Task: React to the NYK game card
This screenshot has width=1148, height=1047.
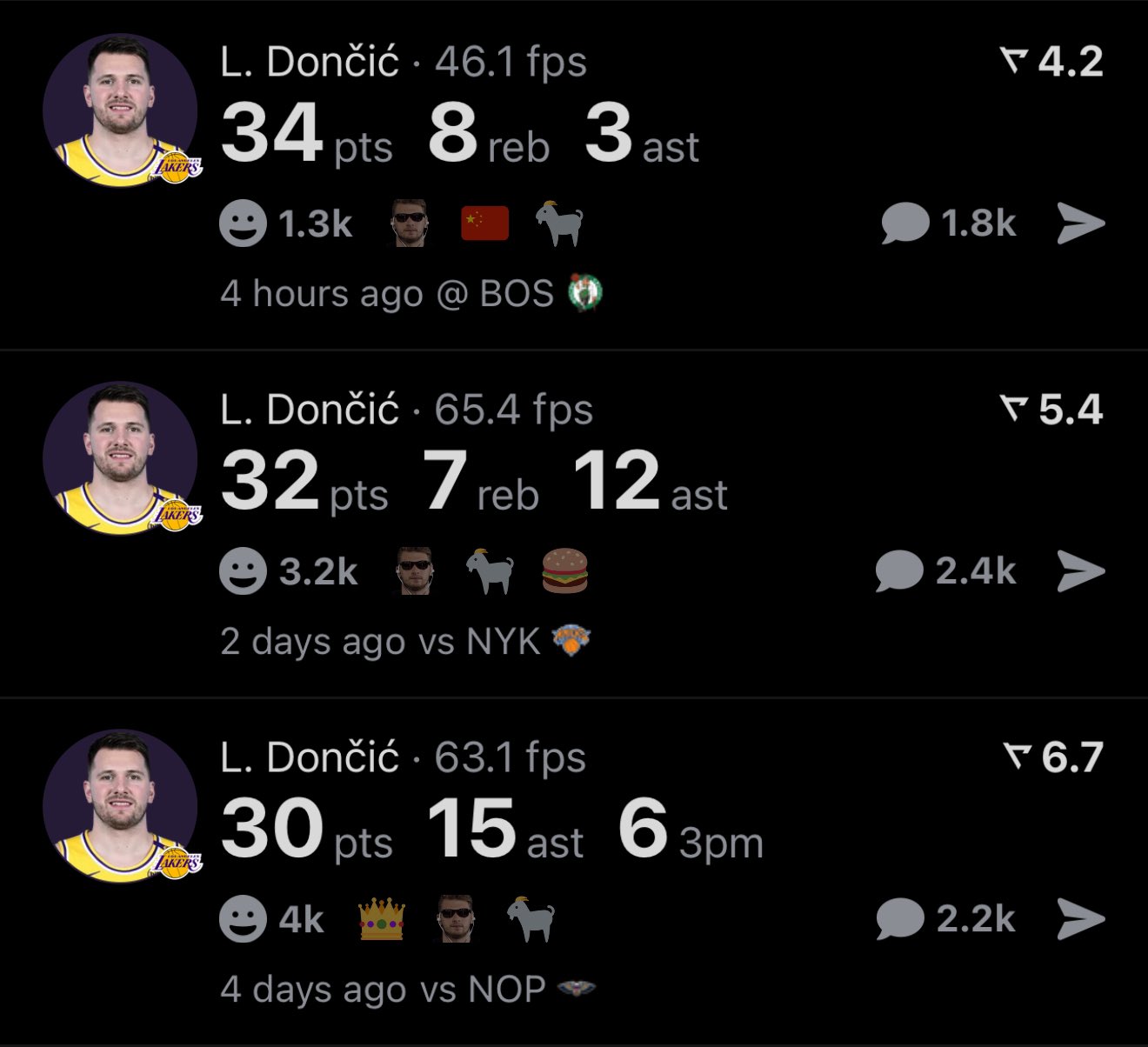Action: (243, 571)
